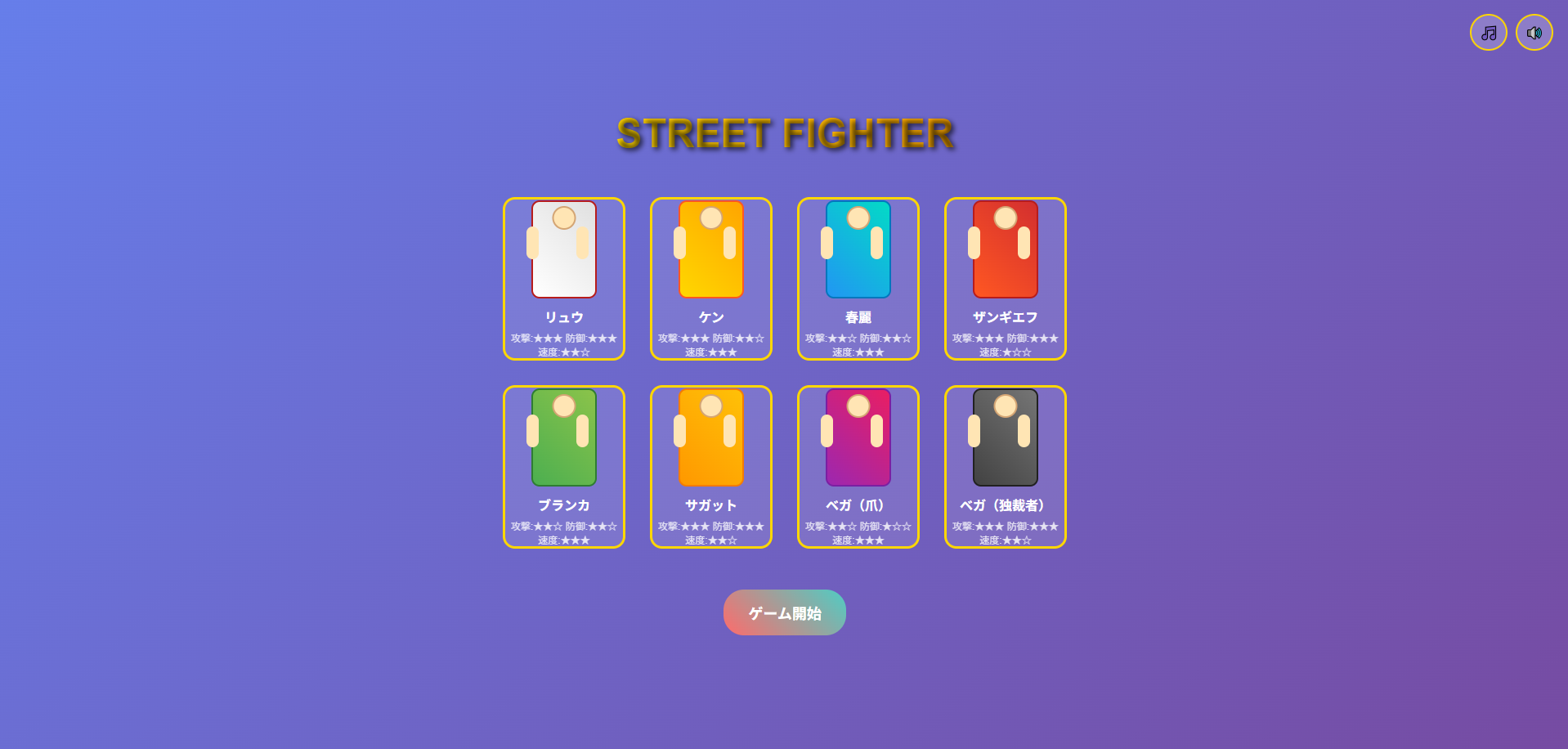Select the ザンギエフ fighter card
The width and height of the screenshot is (1568, 749).
pyautogui.click(x=1006, y=278)
